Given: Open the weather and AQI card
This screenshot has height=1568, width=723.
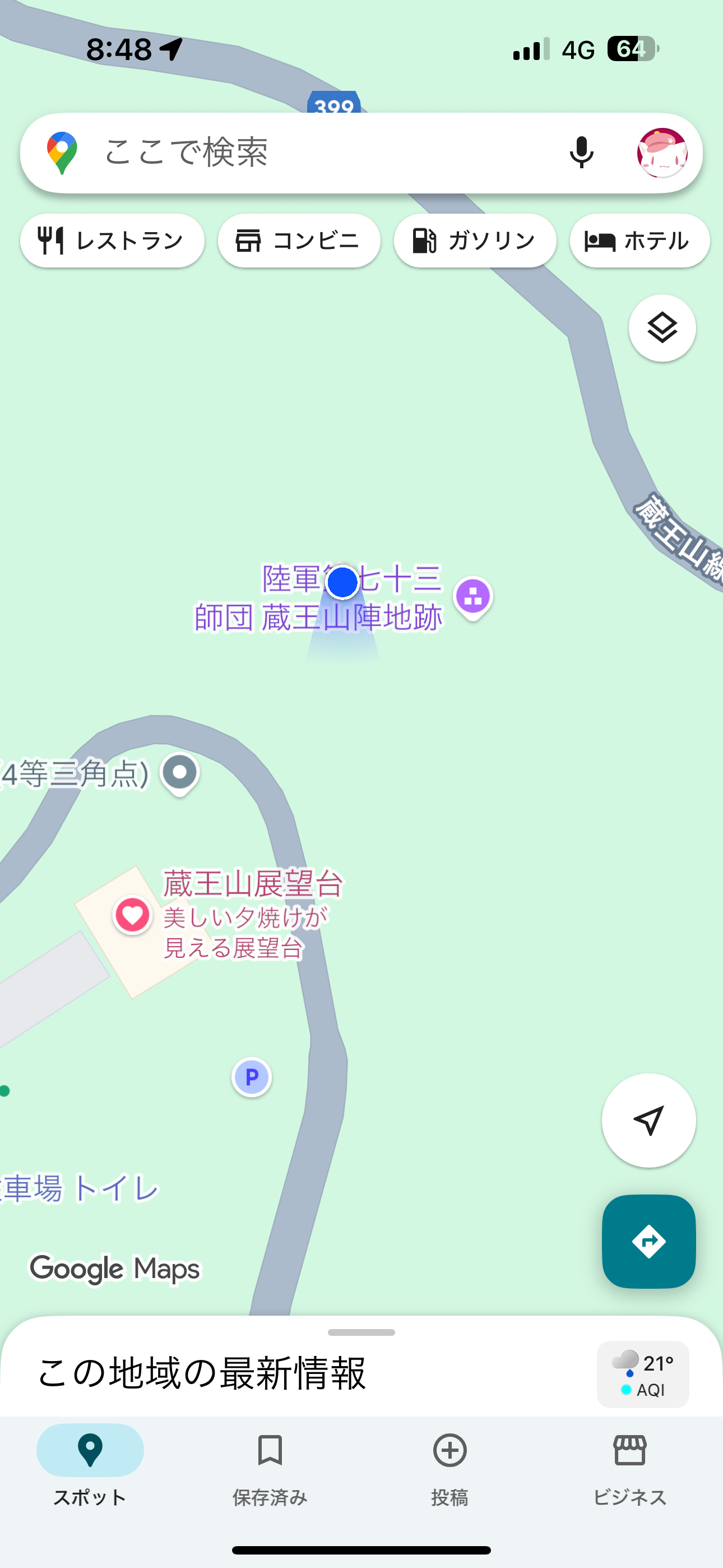Looking at the screenshot, I should (643, 1375).
